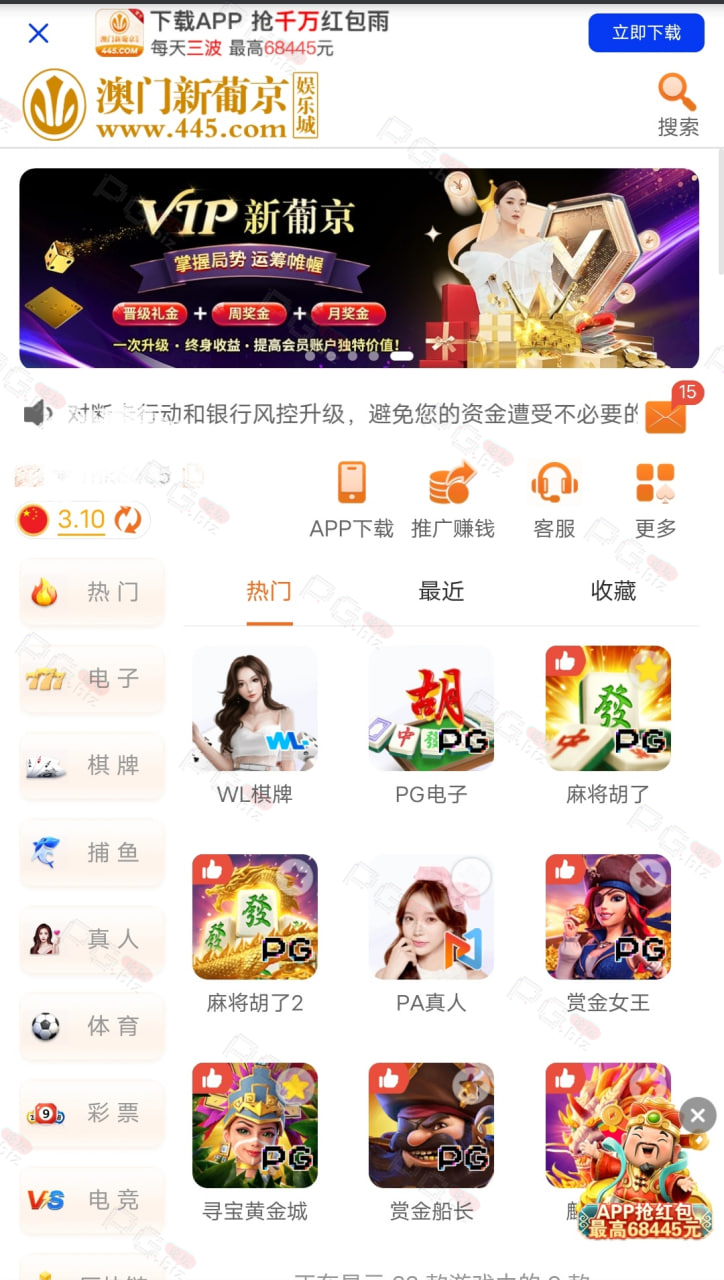Open 推广赚钱
Image resolution: width=724 pixels, height=1280 pixels.
coord(452,499)
